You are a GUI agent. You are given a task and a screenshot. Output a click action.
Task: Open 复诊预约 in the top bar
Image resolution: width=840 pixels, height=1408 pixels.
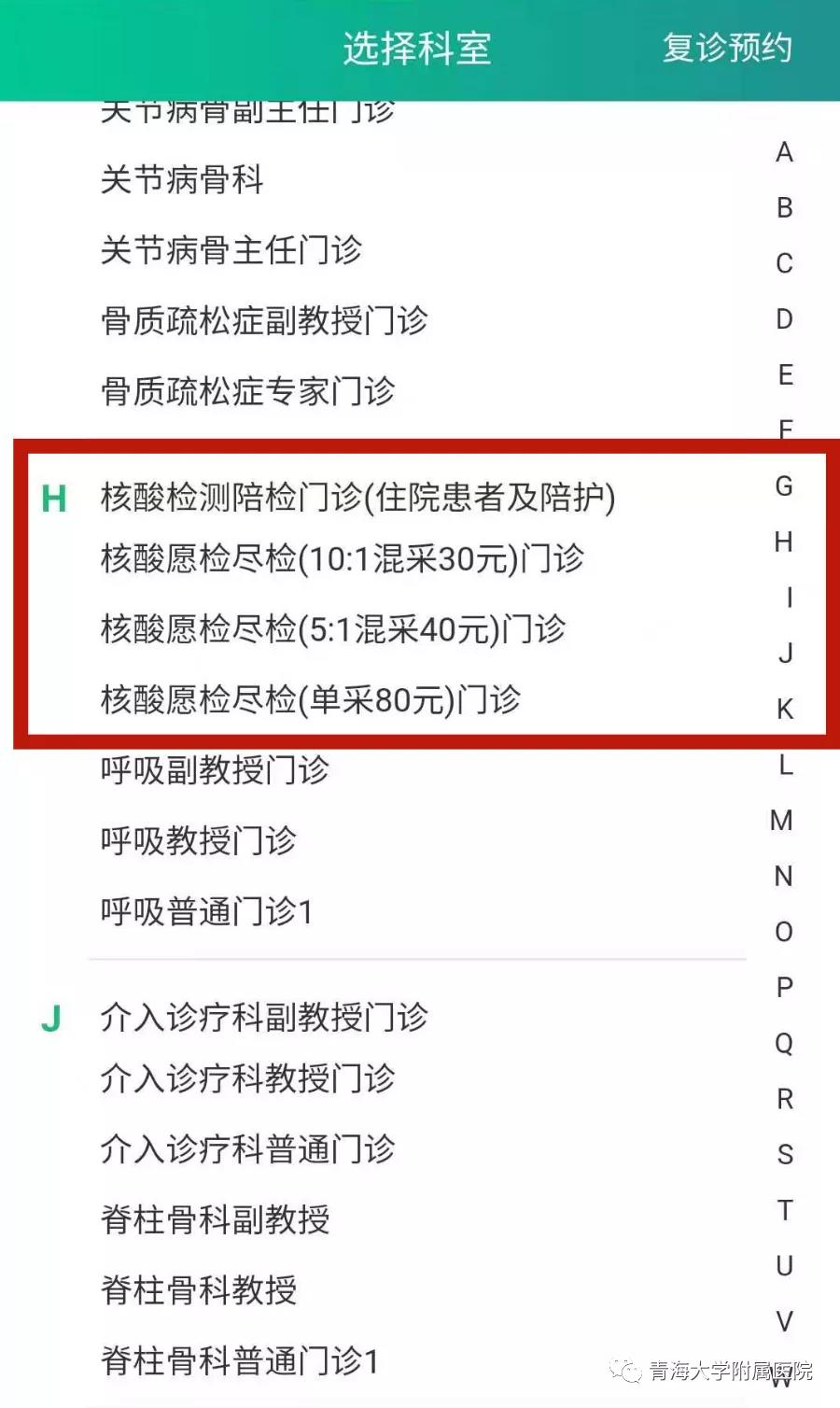[x=727, y=48]
